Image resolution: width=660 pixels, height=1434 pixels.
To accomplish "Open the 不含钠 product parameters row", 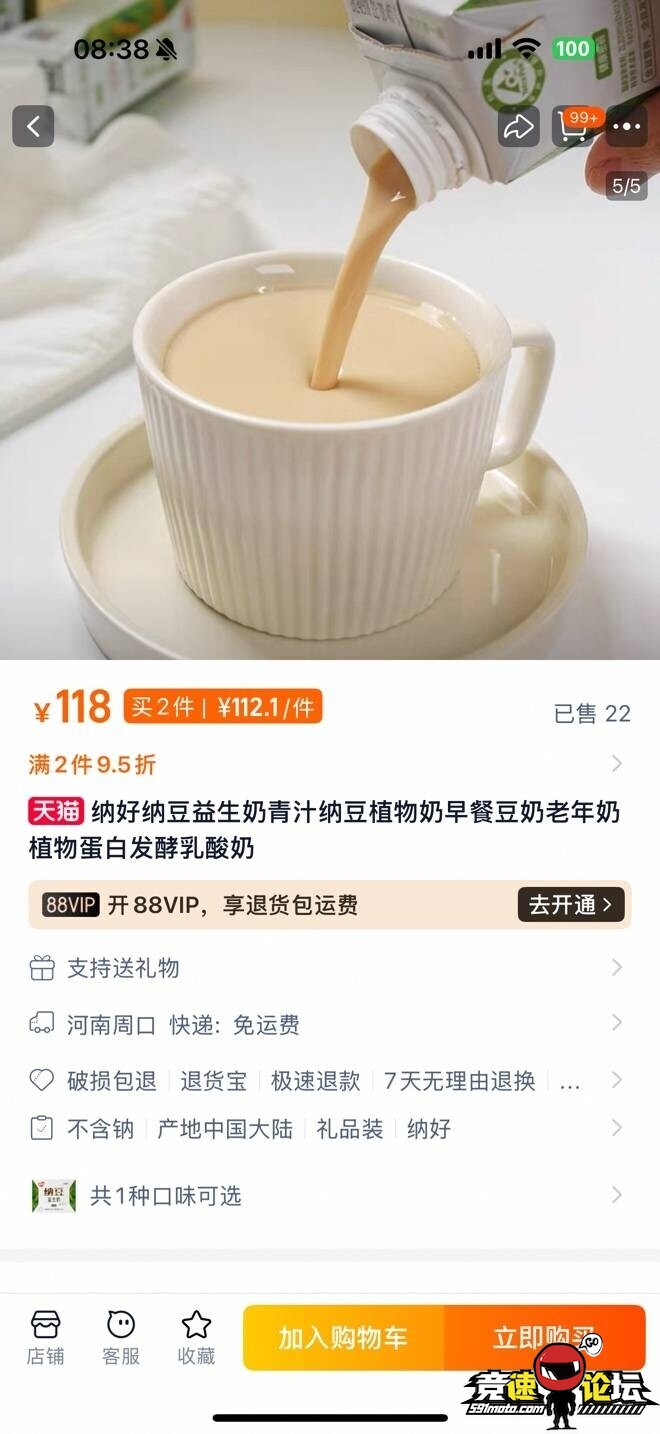I will tap(330, 1129).
